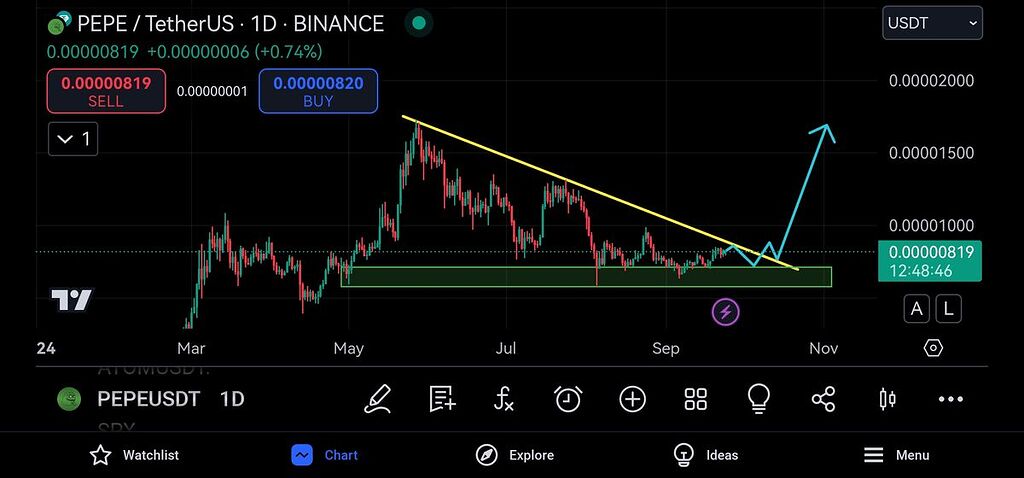Open chart settings hexagon icon
The width and height of the screenshot is (1024, 478).
932,348
